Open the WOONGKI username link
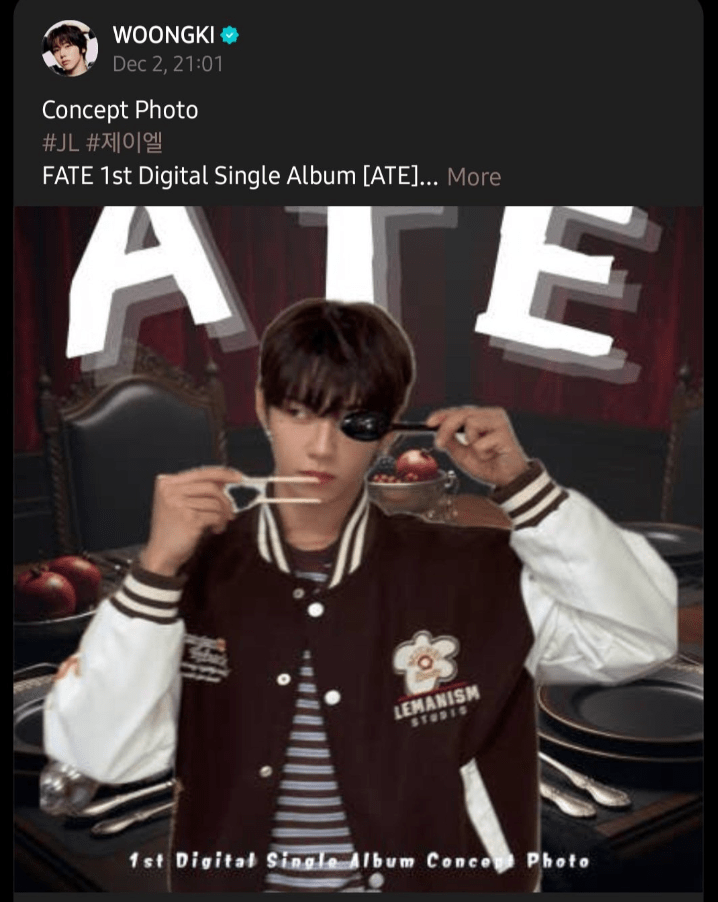718x902 pixels. [x=162, y=36]
